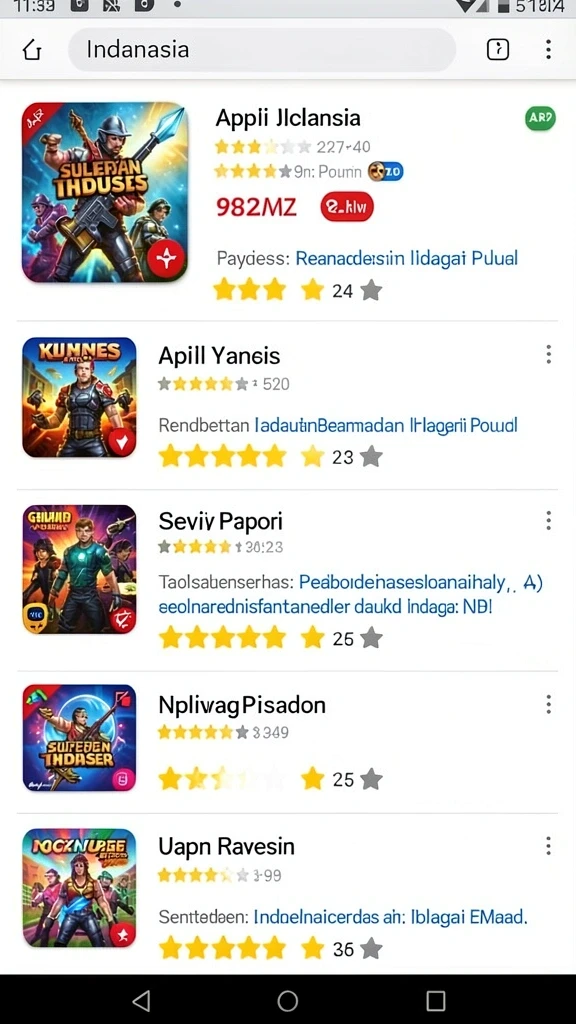
Task: Open more options for Seviv Papori
Action: pos(548,520)
